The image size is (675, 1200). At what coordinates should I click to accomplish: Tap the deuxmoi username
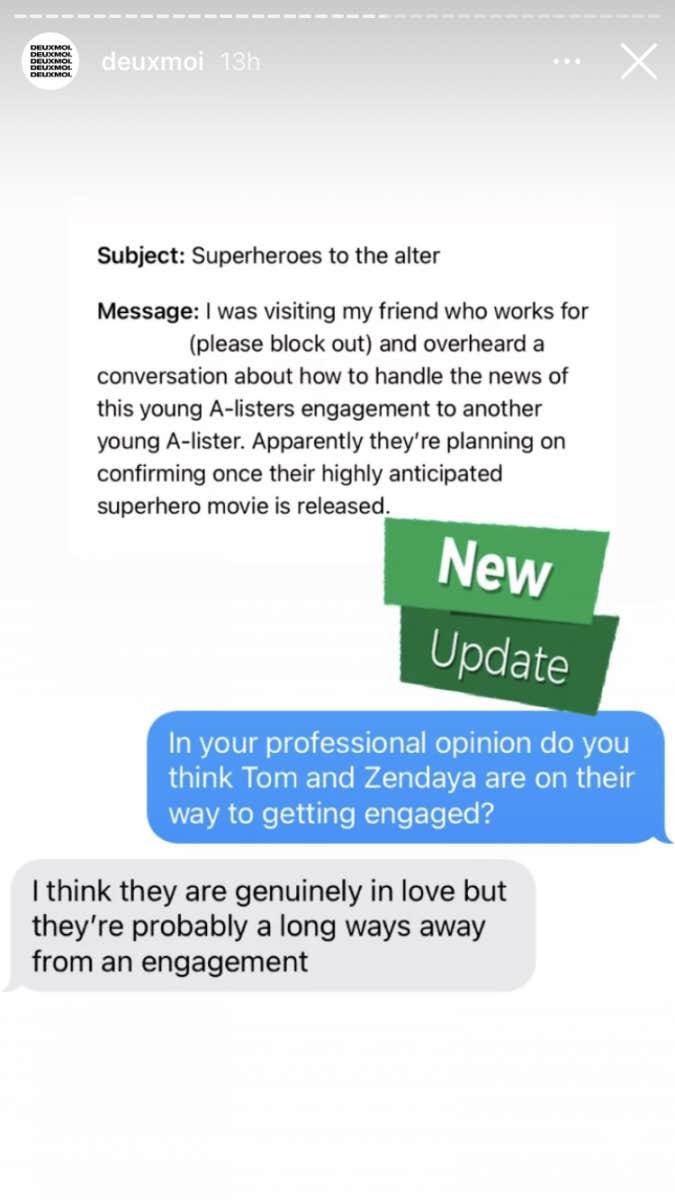pos(152,62)
